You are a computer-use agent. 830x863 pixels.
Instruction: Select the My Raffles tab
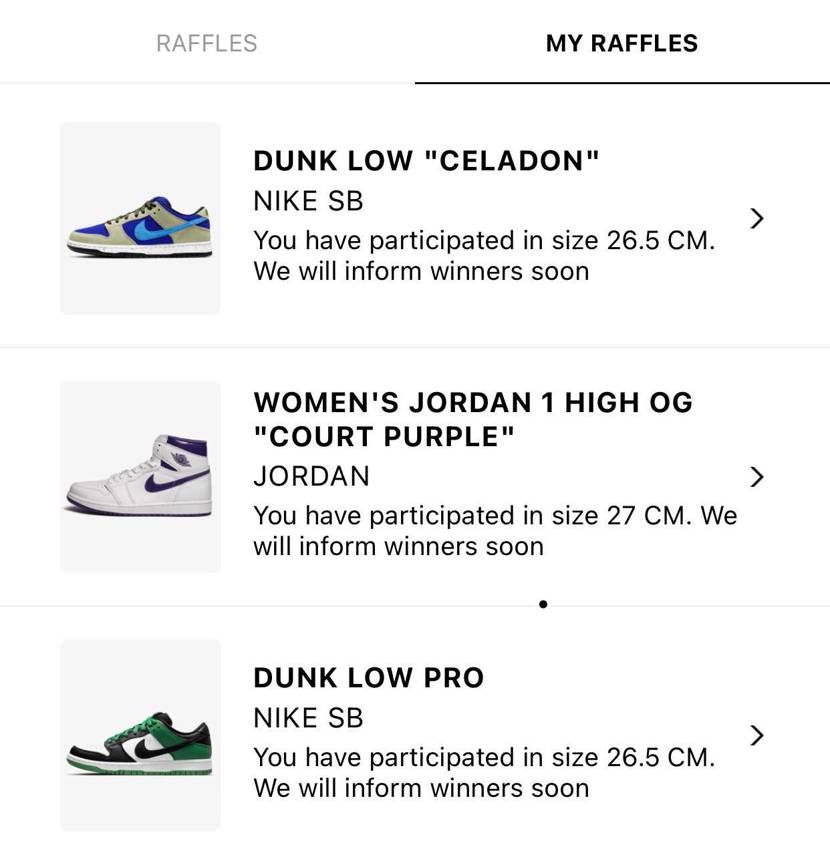621,43
